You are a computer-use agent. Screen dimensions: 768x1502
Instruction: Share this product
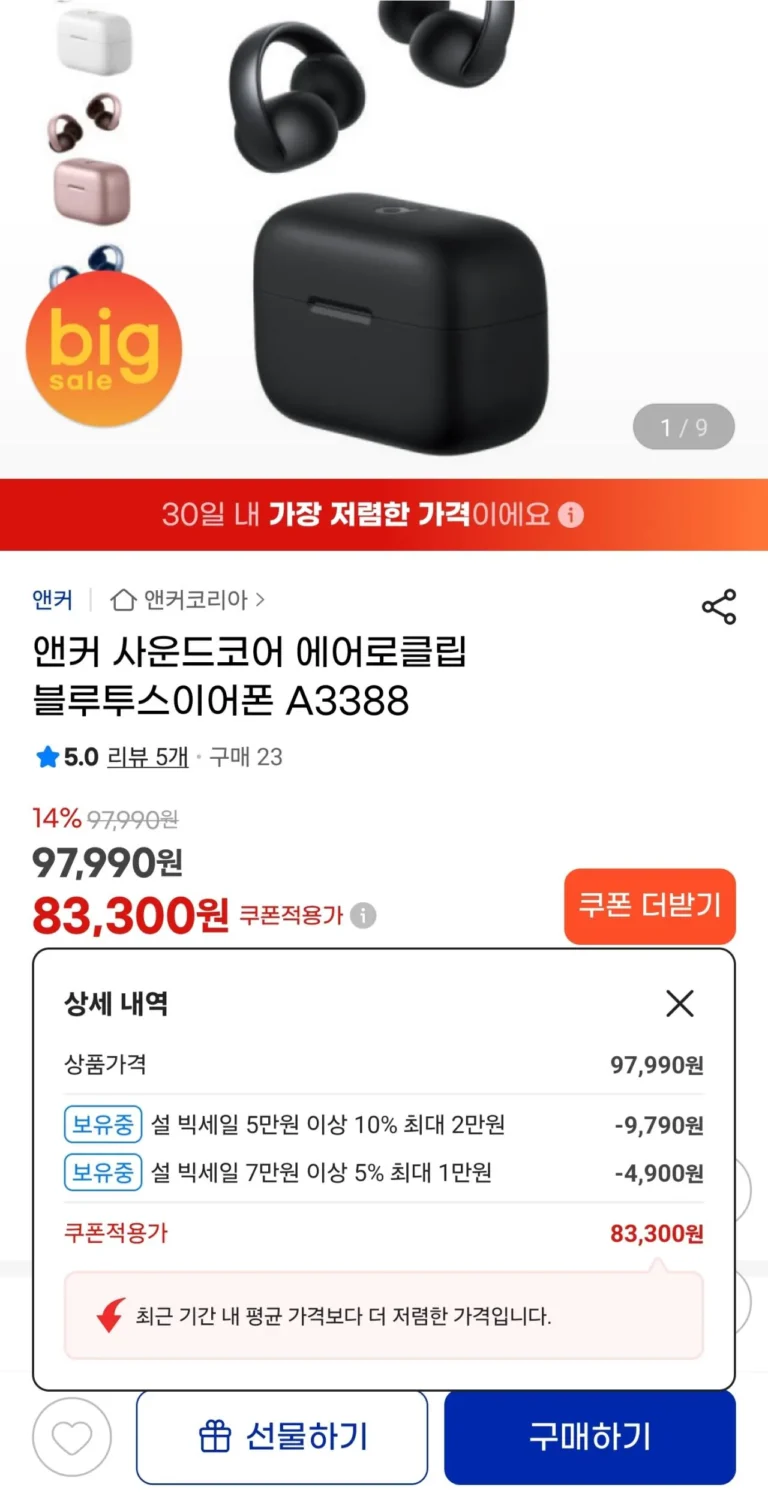[x=718, y=607]
